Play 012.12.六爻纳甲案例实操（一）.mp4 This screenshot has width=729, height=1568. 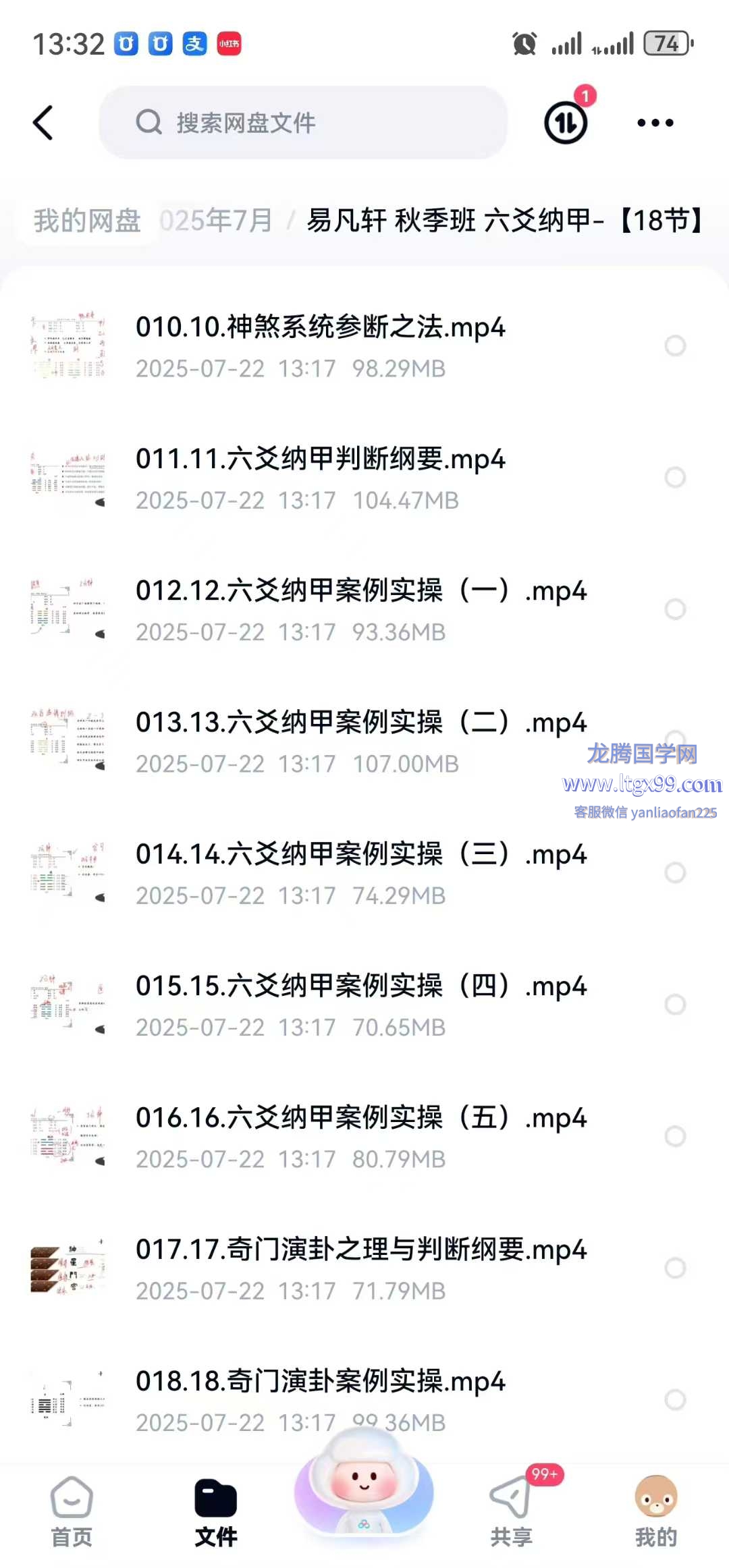[x=361, y=592]
